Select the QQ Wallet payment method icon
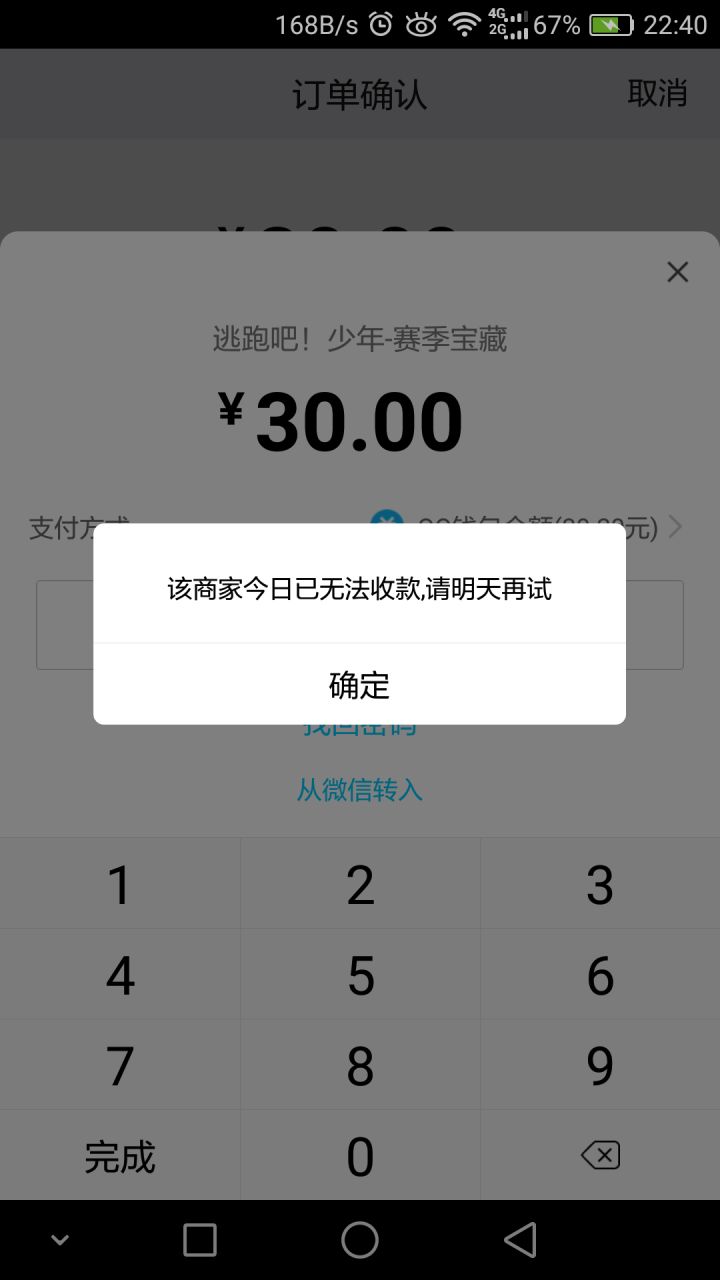The height and width of the screenshot is (1280, 720). coord(385,523)
